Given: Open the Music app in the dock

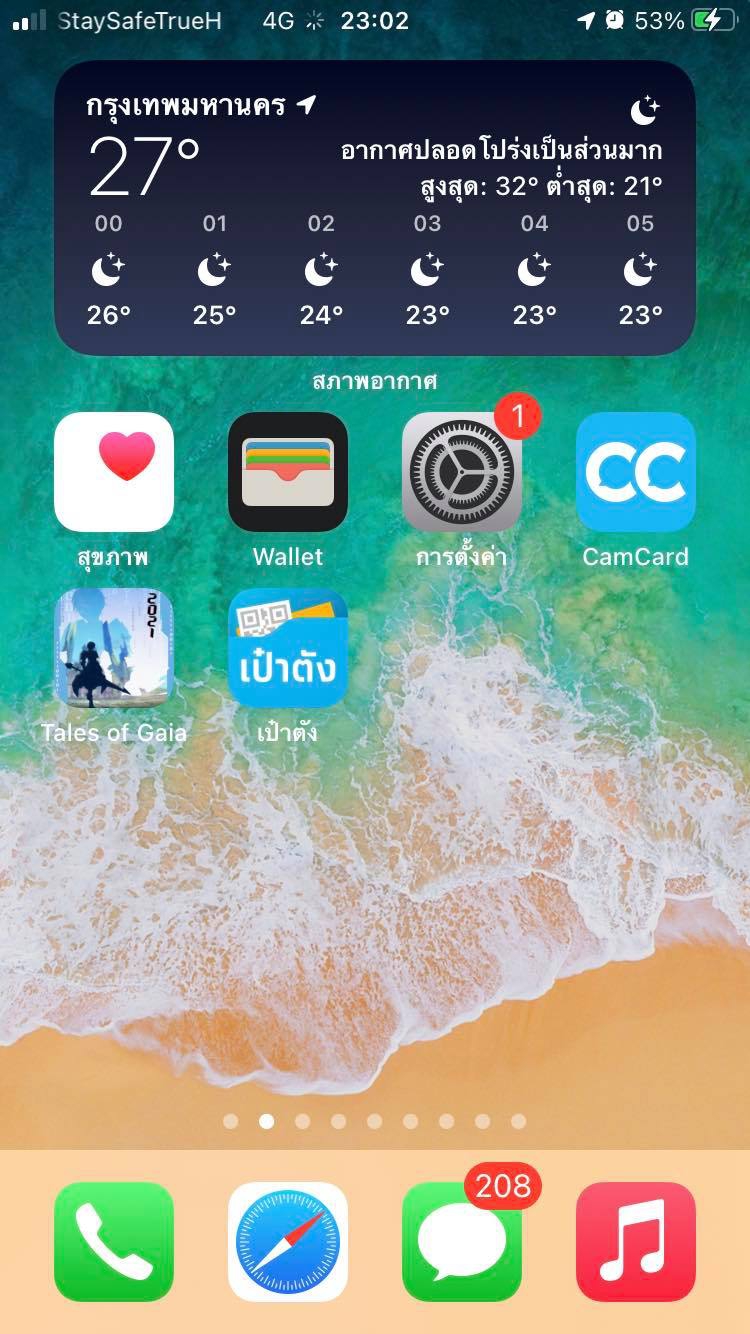Looking at the screenshot, I should tap(635, 1241).
